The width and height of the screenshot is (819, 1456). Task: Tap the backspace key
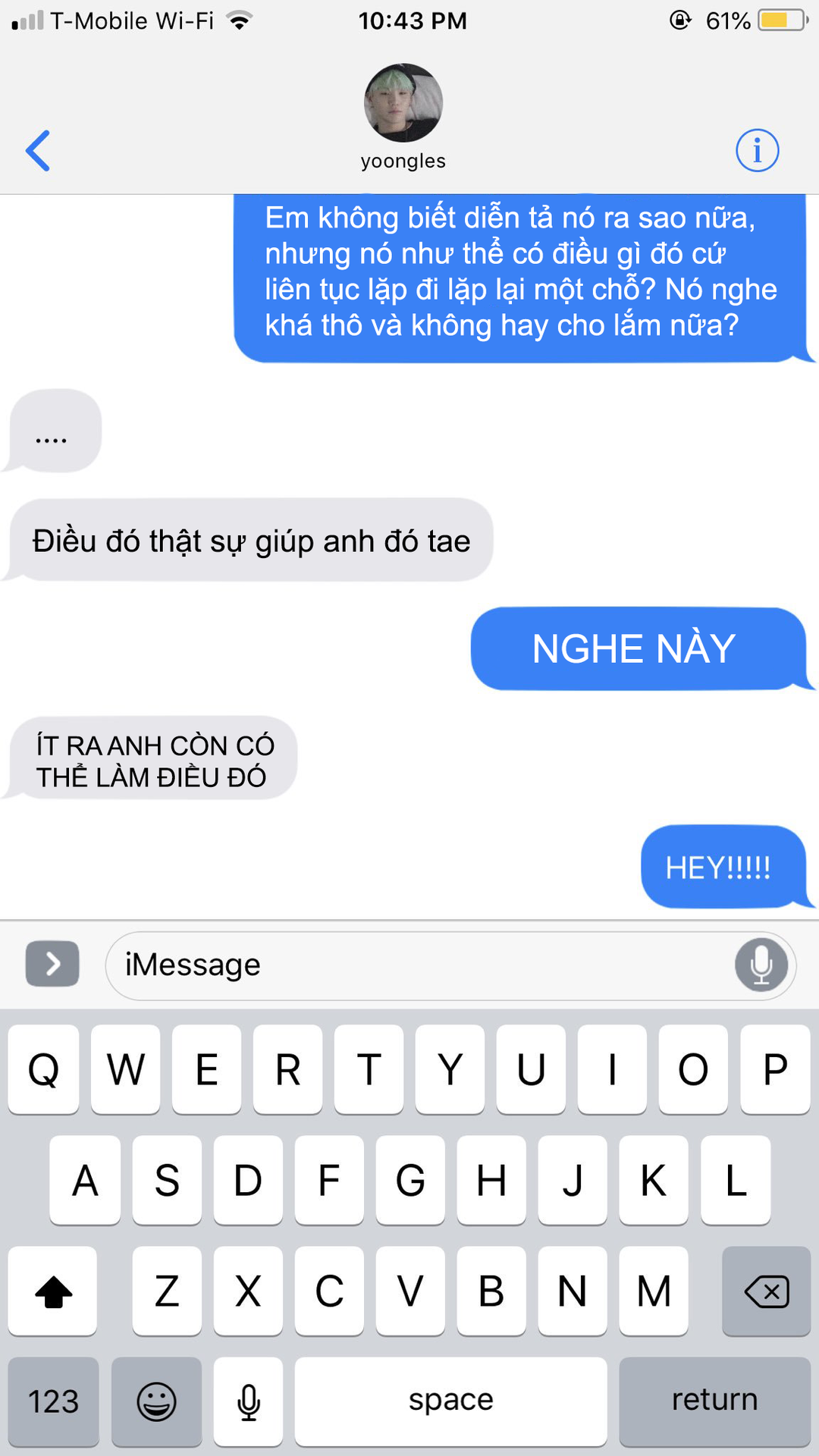[x=766, y=1291]
